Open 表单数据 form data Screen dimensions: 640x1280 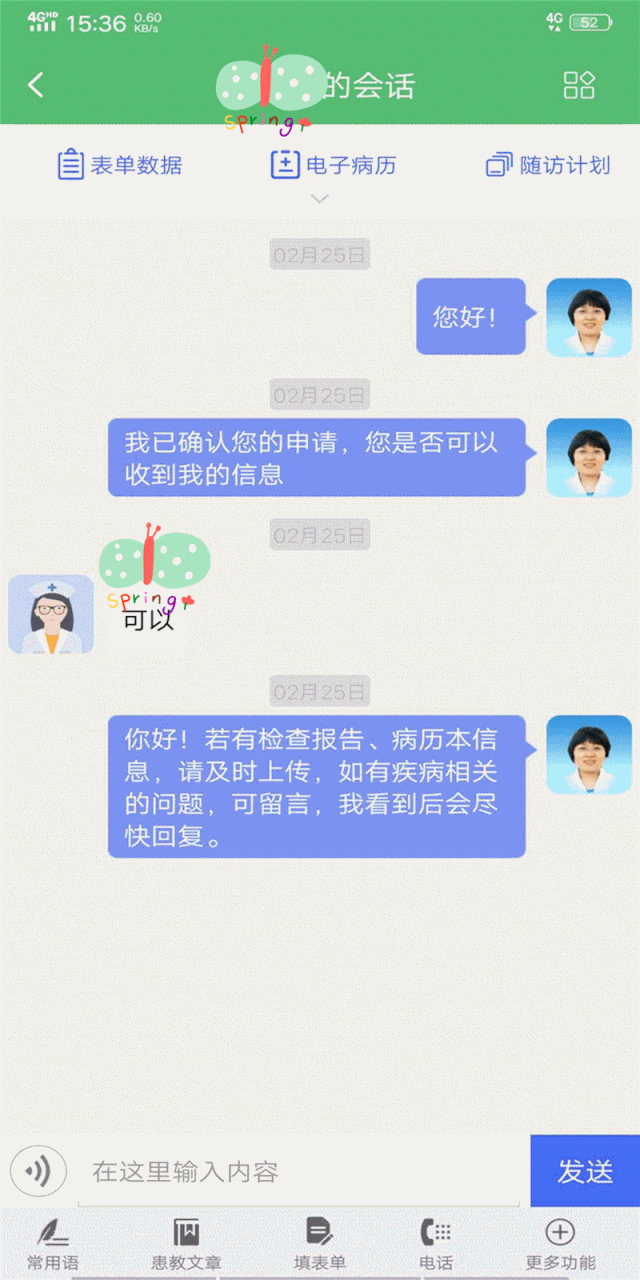pos(120,165)
